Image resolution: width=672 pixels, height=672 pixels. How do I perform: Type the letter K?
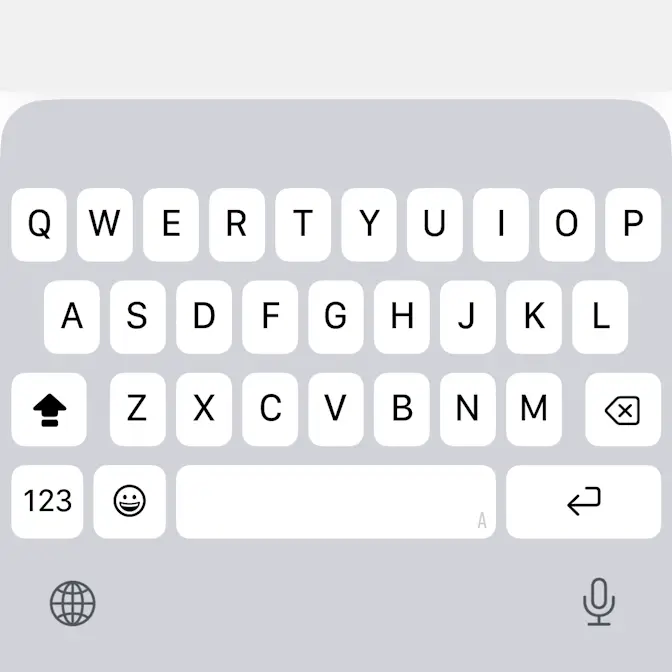click(x=534, y=316)
